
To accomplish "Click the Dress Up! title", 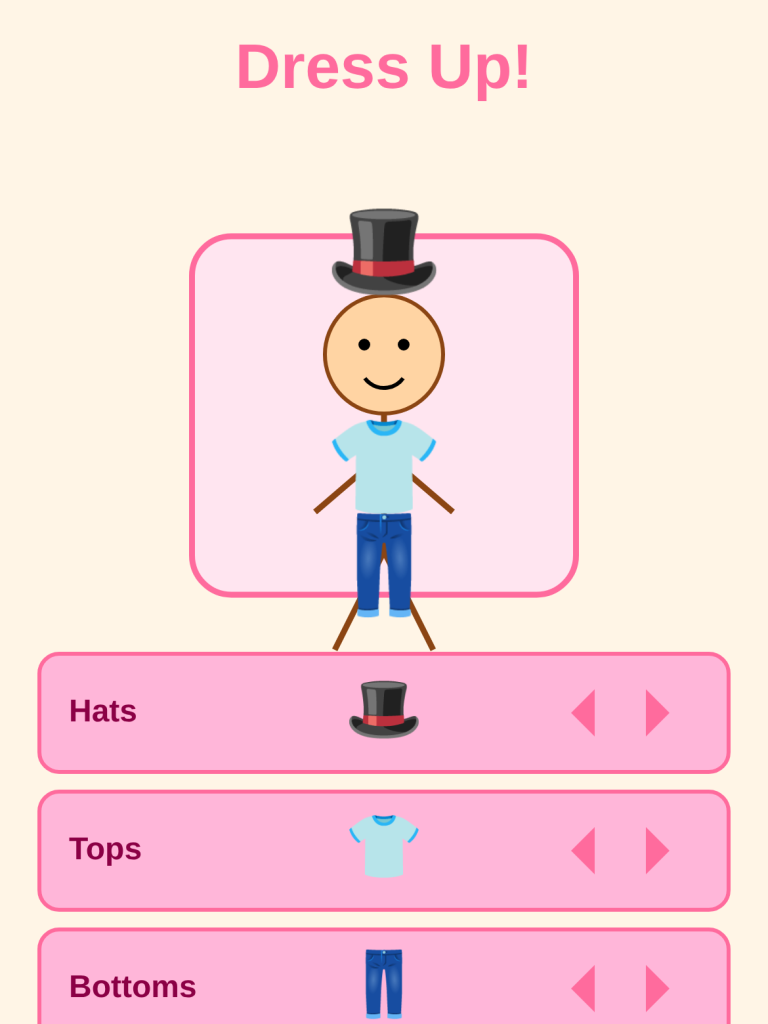I will tap(383, 67).
